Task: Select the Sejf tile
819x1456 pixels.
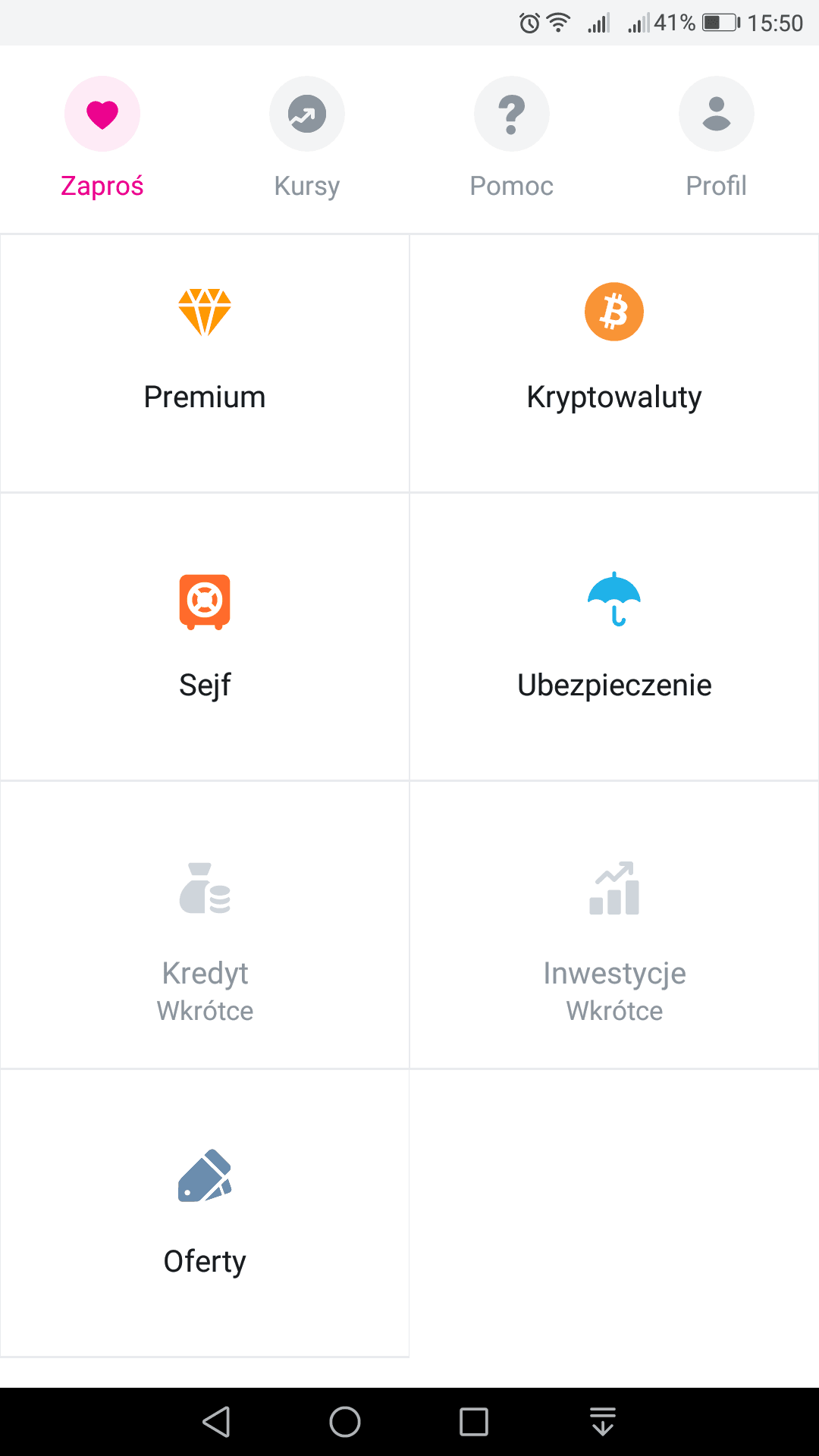Action: [x=205, y=636]
